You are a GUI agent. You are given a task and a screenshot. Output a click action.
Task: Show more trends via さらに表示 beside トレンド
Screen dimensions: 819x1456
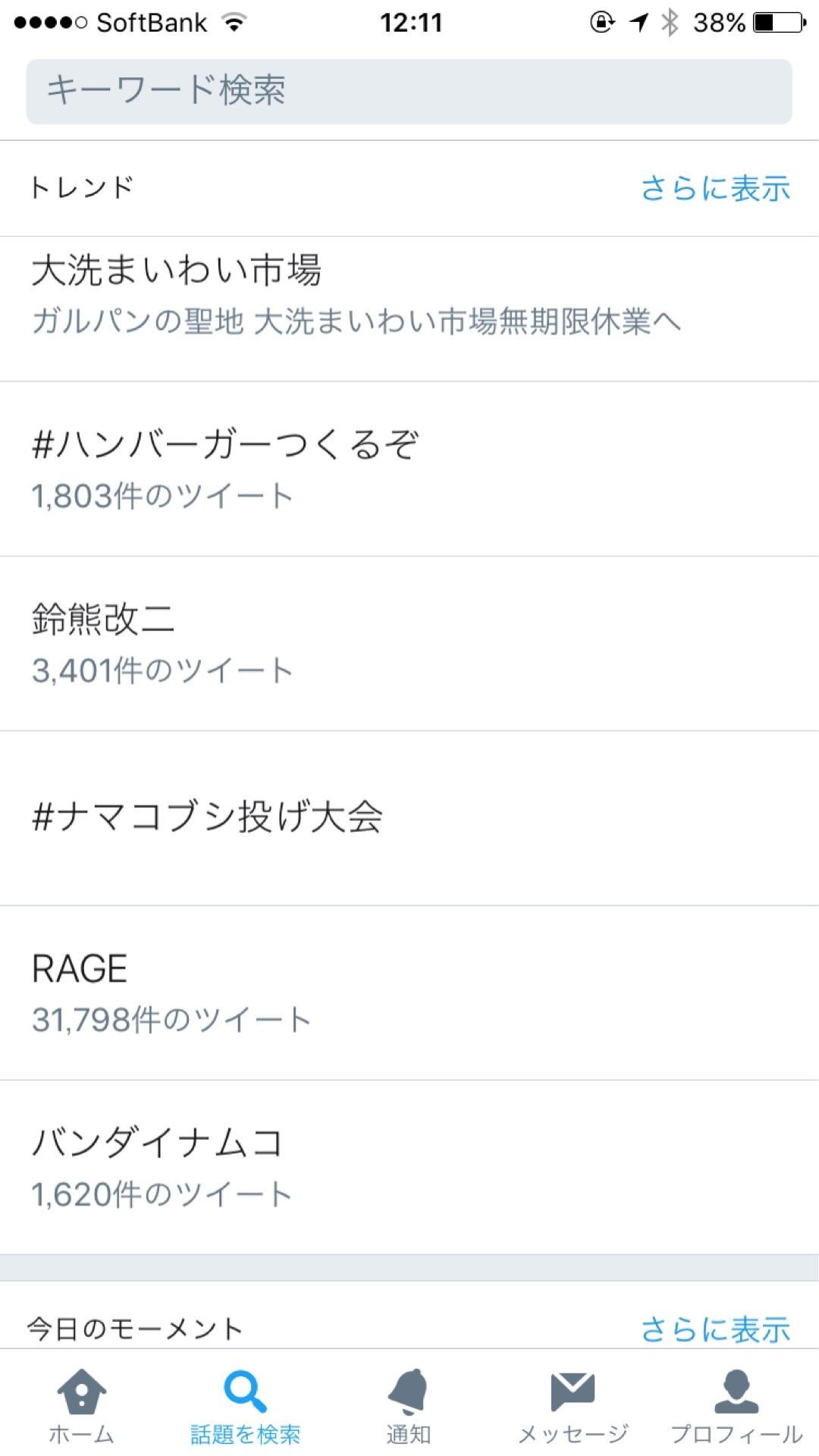point(715,188)
